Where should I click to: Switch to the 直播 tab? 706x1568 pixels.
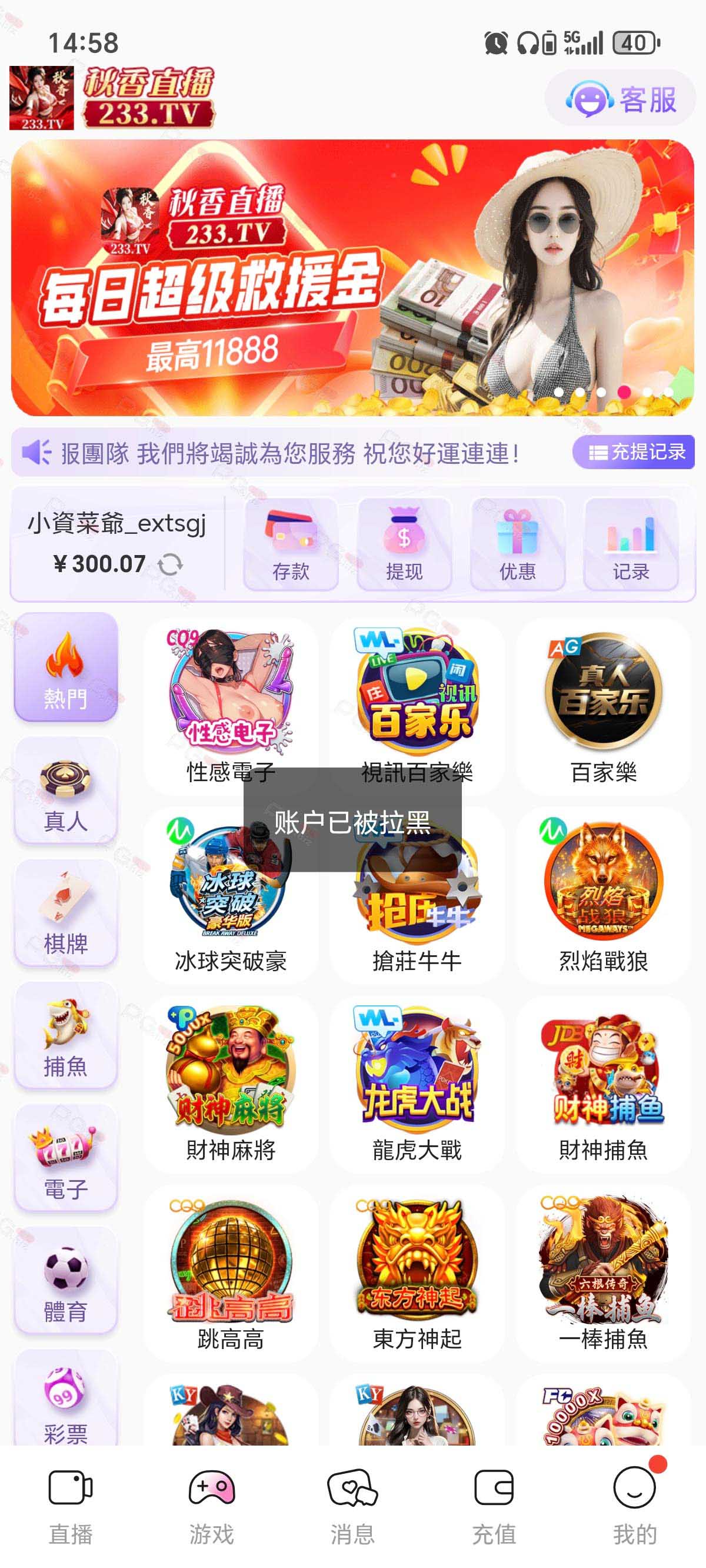[x=71, y=1507]
